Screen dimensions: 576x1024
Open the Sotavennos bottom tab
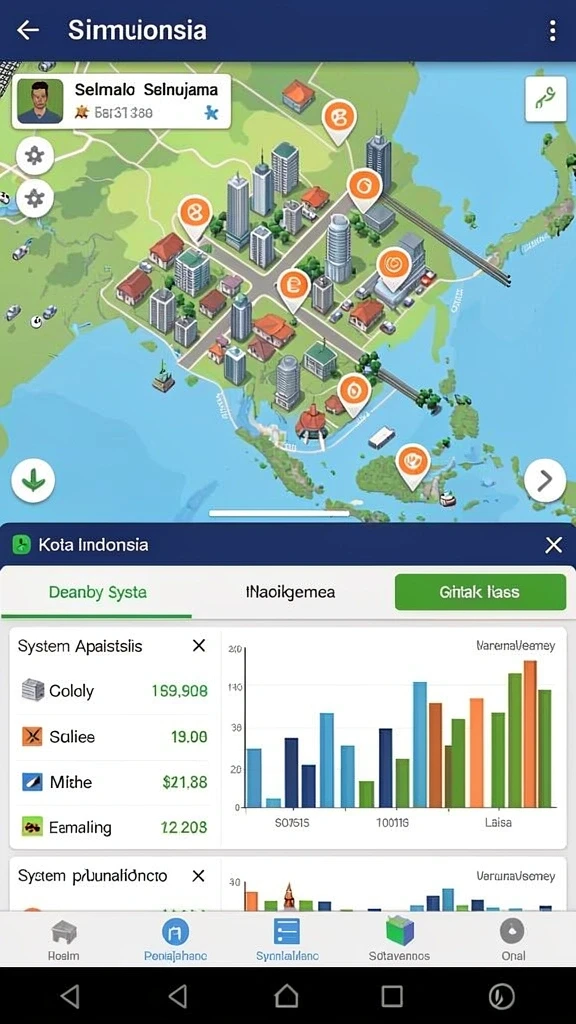tap(400, 939)
